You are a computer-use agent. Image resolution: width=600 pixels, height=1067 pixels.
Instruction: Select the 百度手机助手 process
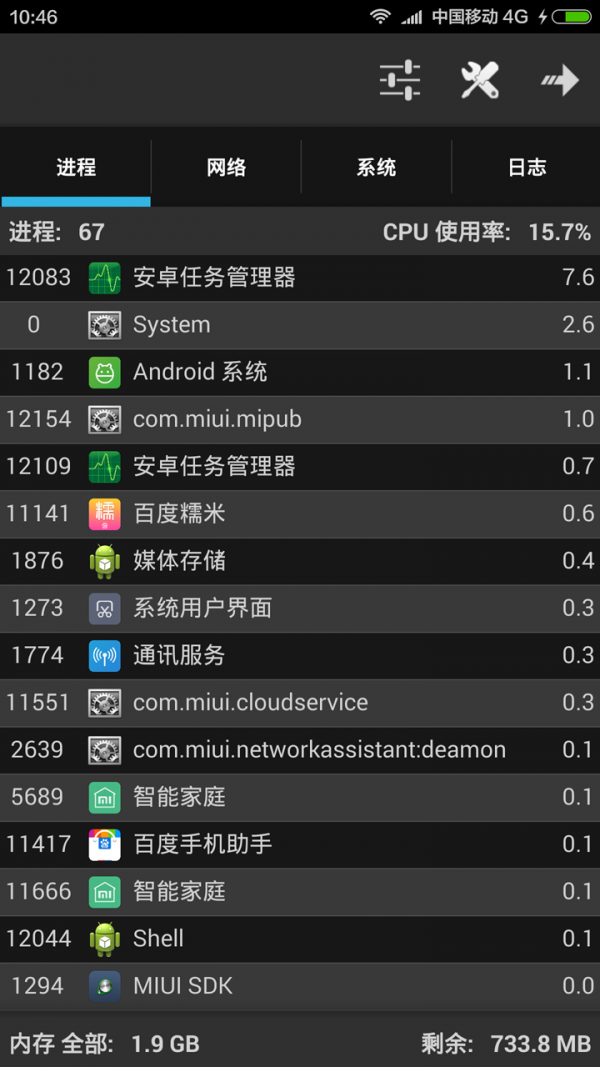tap(300, 844)
